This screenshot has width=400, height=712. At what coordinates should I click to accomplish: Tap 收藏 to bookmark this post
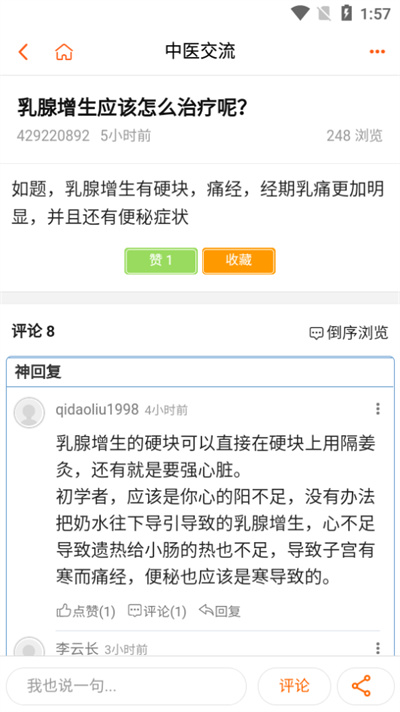point(239,261)
